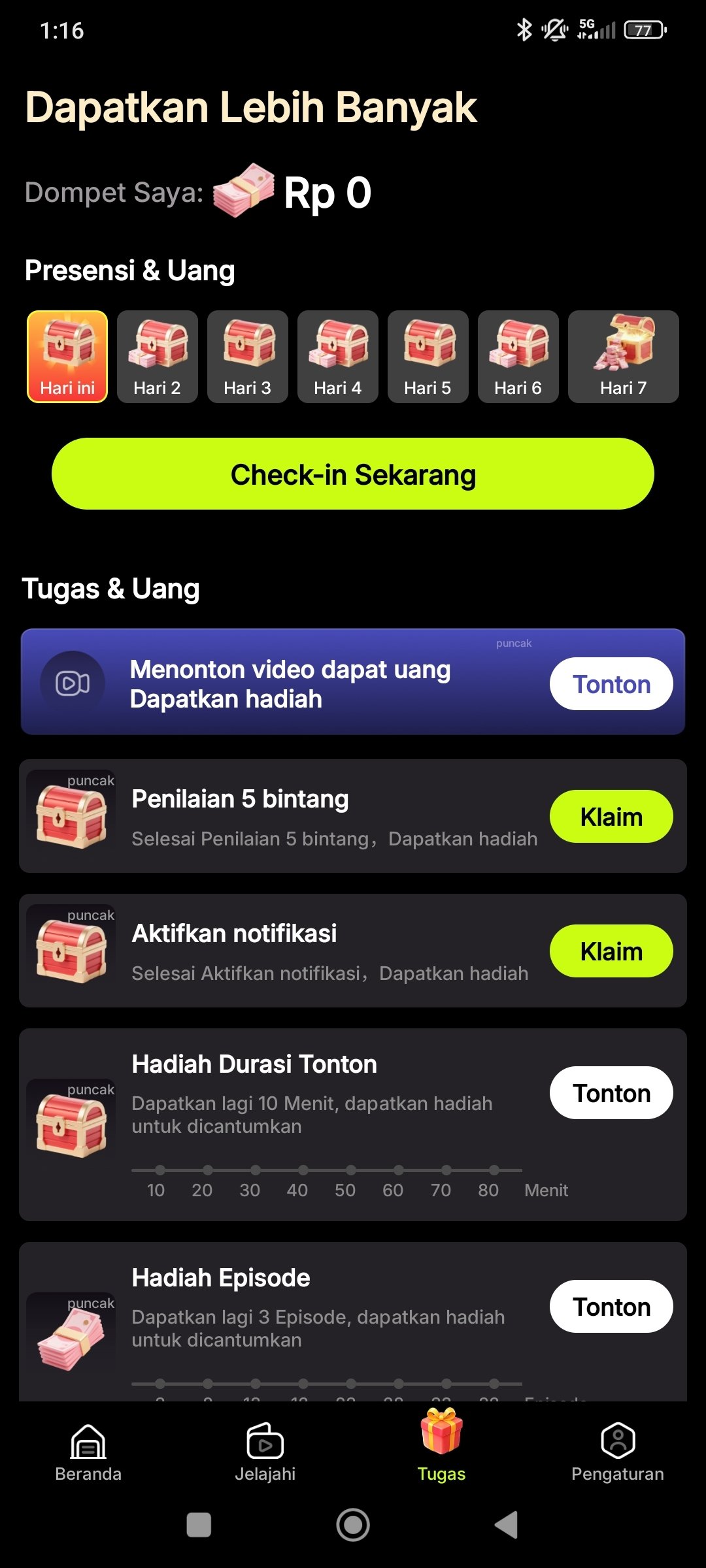This screenshot has height=1568, width=706.
Task: Tap the Check-in Sekarang button
Action: click(x=353, y=474)
